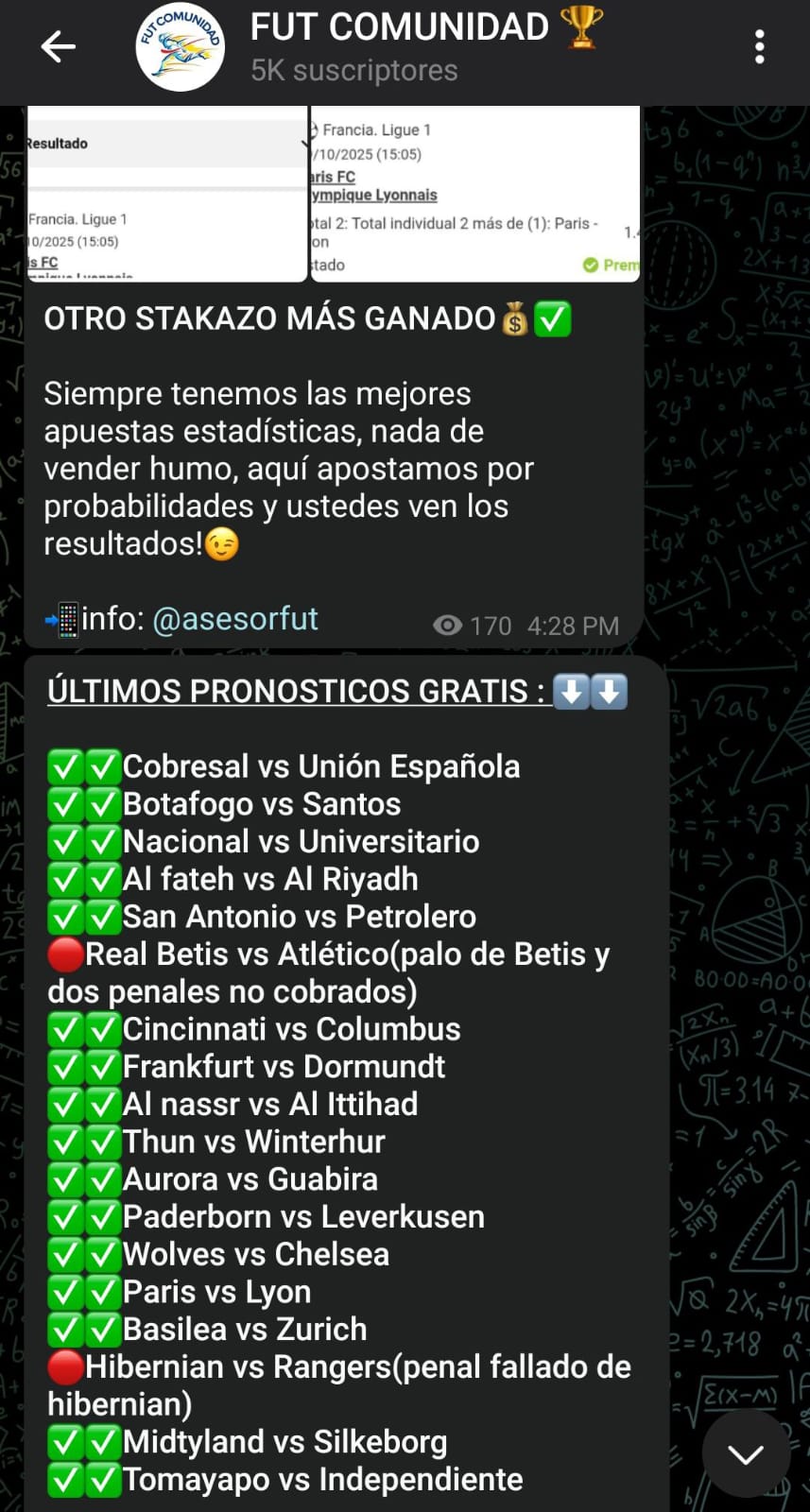Open the three-dot overflow menu
The height and width of the screenshot is (1512, 810).
759,46
